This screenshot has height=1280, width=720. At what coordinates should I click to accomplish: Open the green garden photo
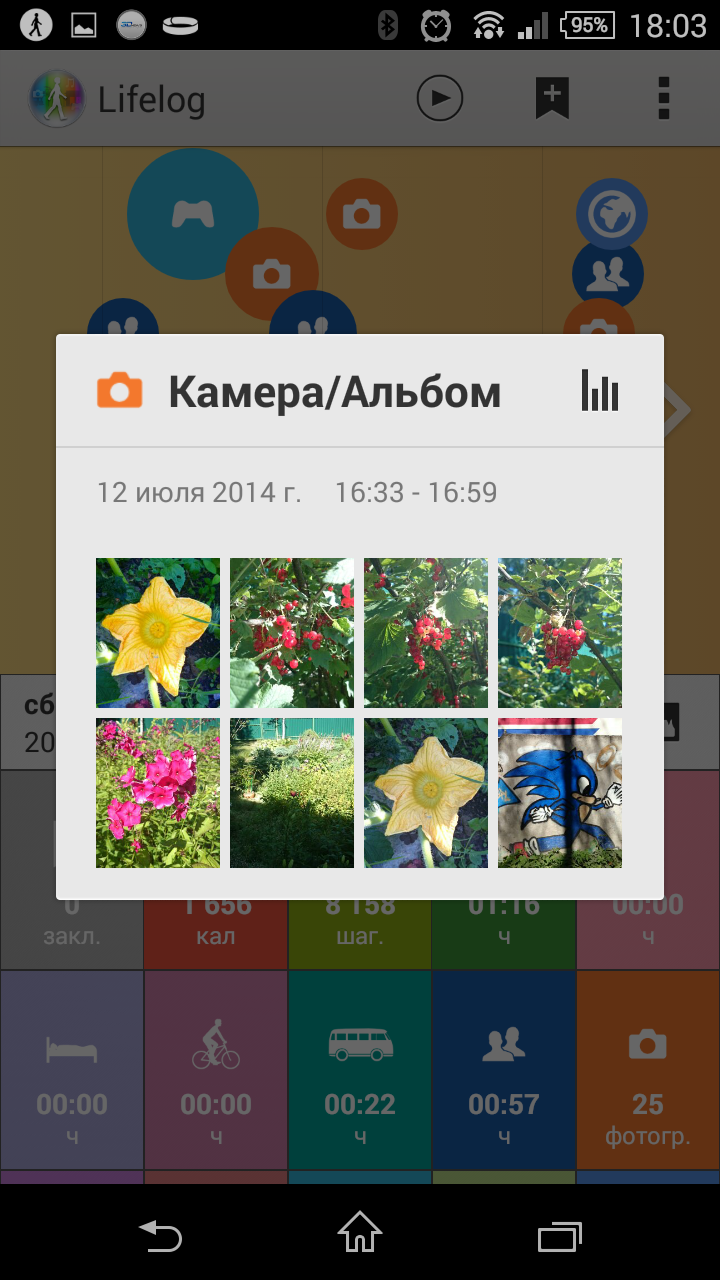click(x=292, y=793)
